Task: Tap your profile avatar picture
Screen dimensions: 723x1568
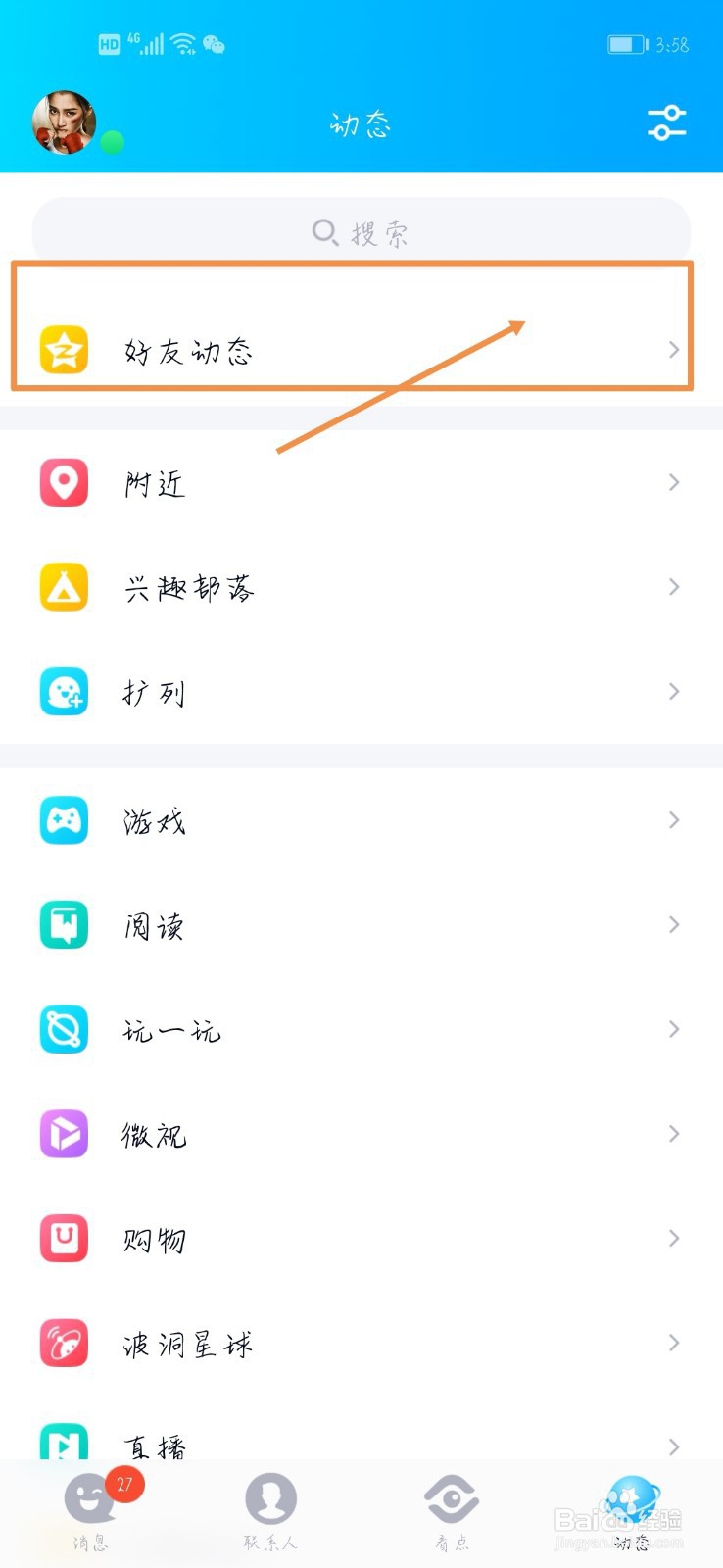Action: pos(65,121)
